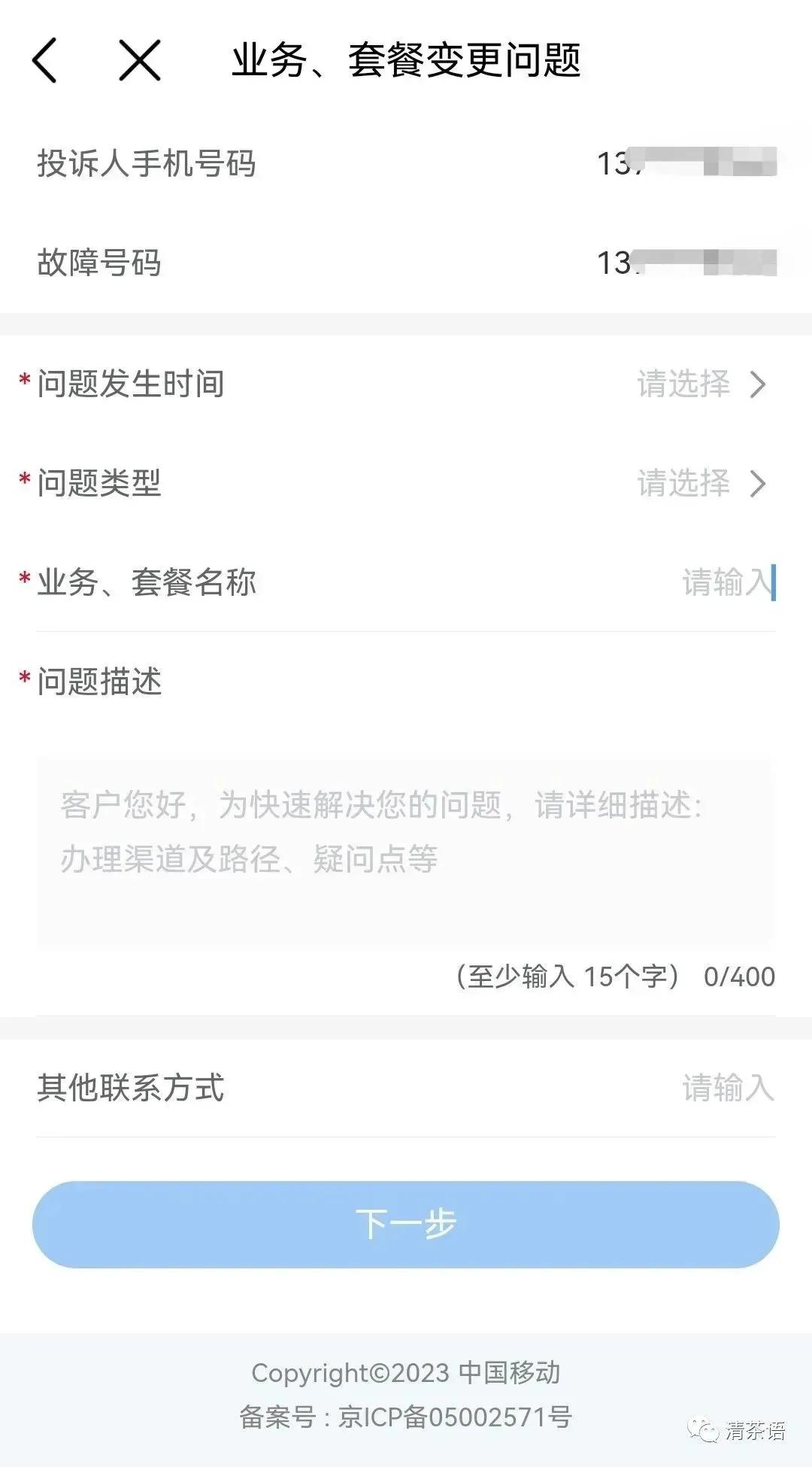Image resolution: width=812 pixels, height=1467 pixels.
Task: Click the Copyright 2023 中国移动 footer text
Action: pyautogui.click(x=406, y=1372)
